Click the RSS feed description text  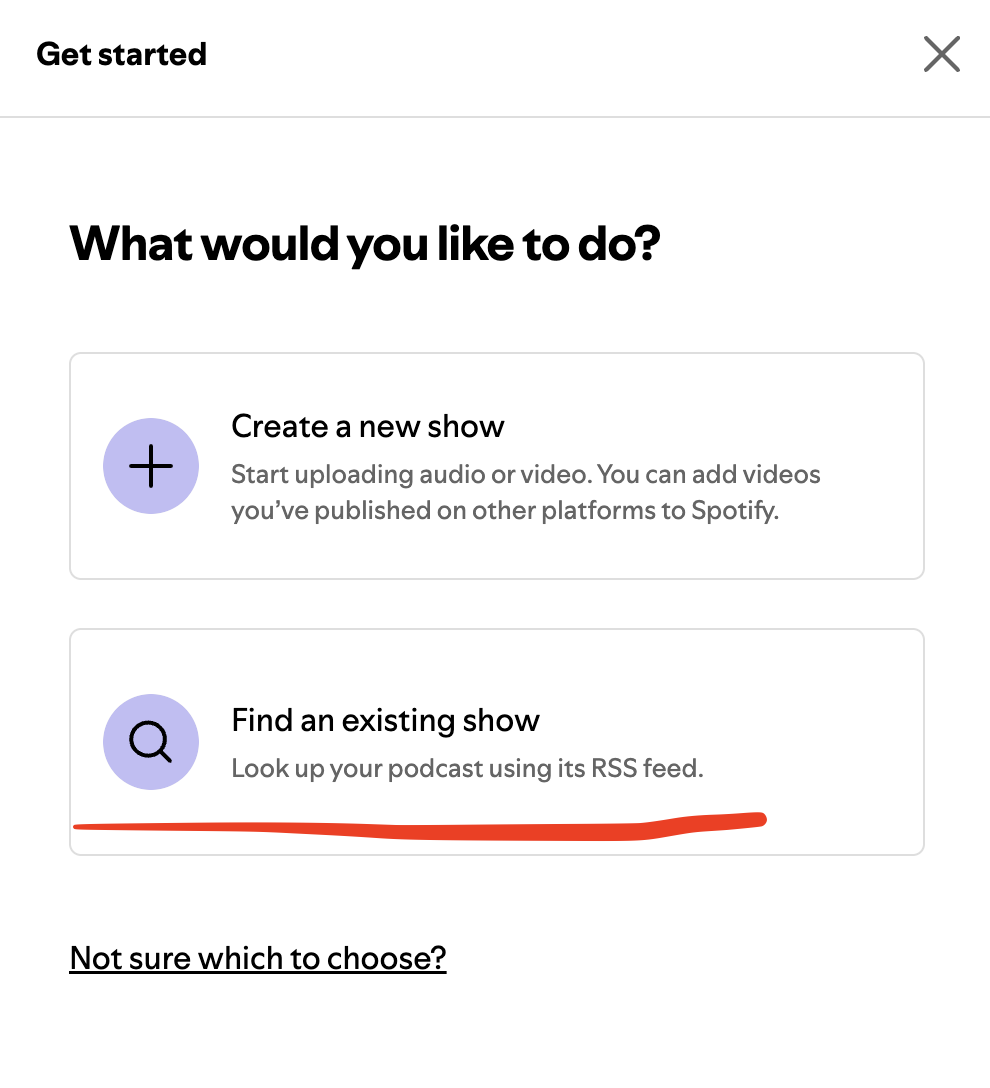[467, 768]
